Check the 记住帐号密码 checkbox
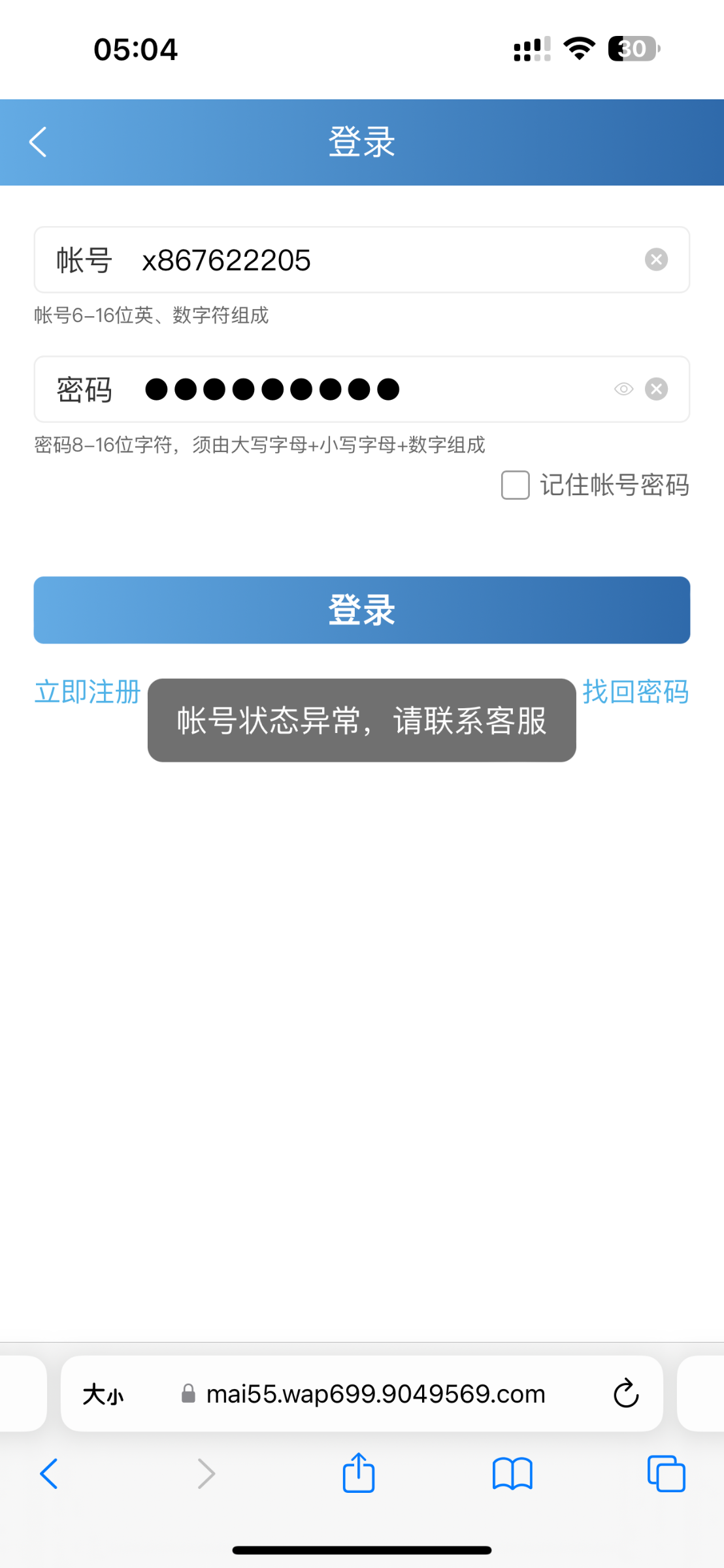 [x=515, y=485]
